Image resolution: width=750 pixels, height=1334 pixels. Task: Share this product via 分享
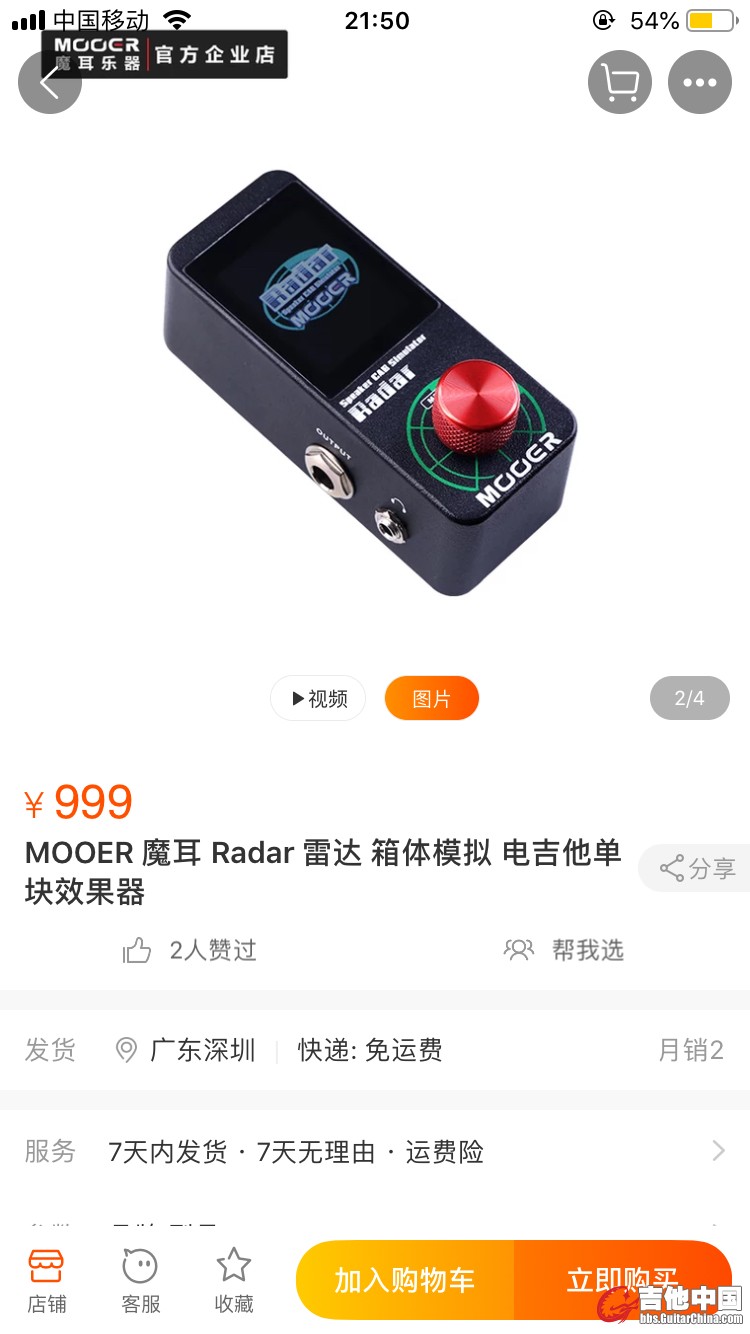[698, 868]
